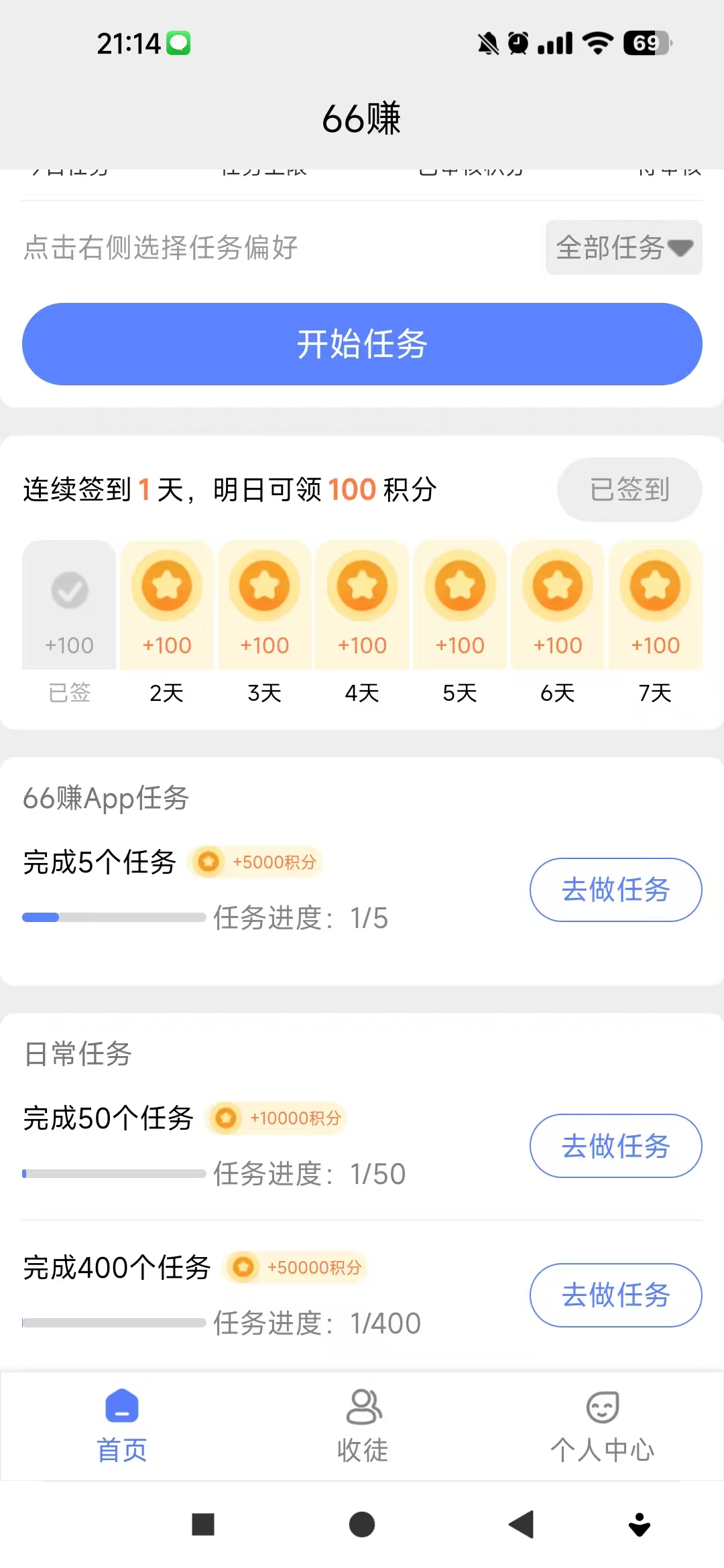Open the 全部任务 task preference dropdown
The height and width of the screenshot is (1568, 724).
[x=623, y=247]
